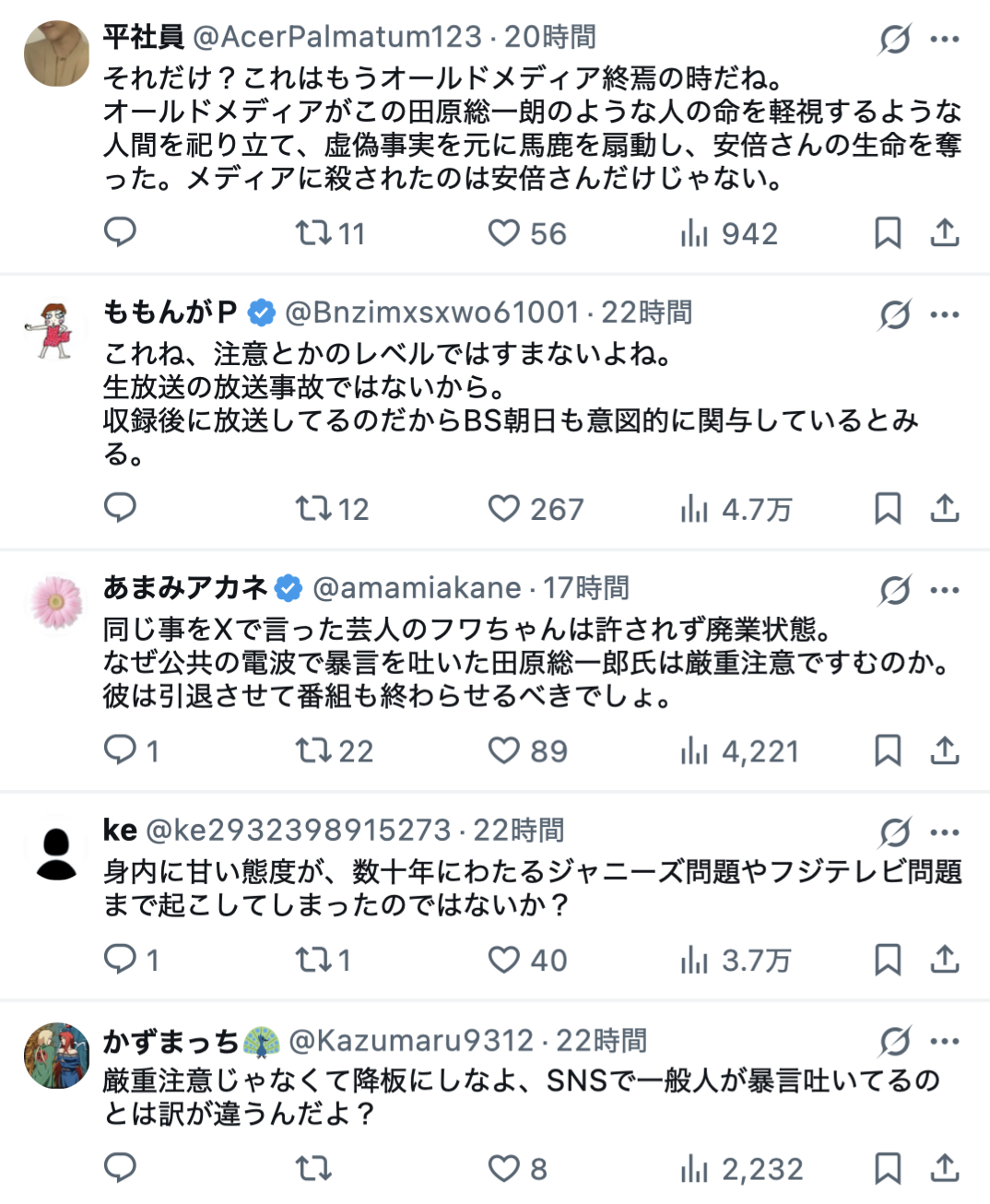Repost the tweet by ke
The width and height of the screenshot is (990, 1204).
coord(312,960)
